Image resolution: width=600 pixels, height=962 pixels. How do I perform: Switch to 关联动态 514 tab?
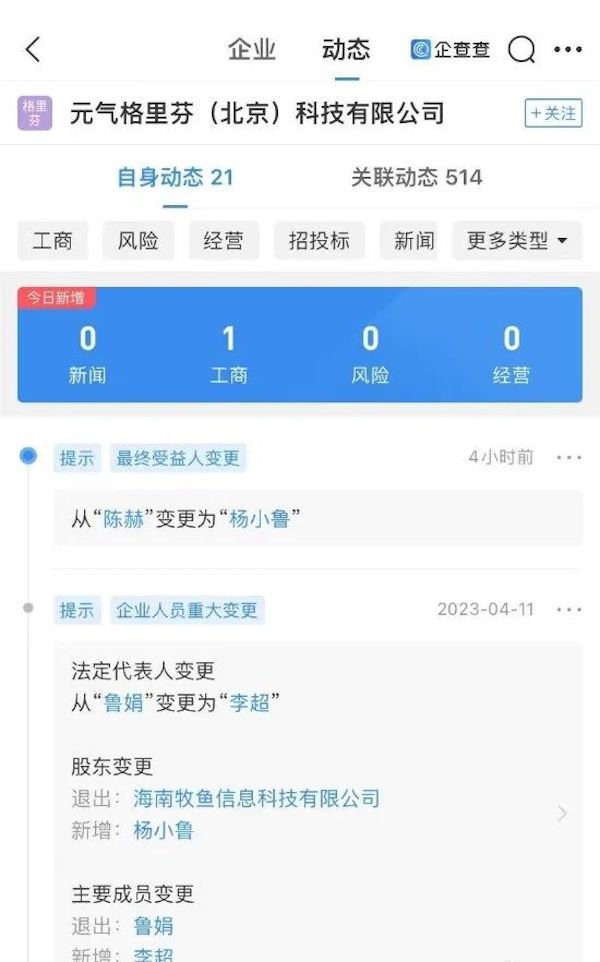point(416,178)
